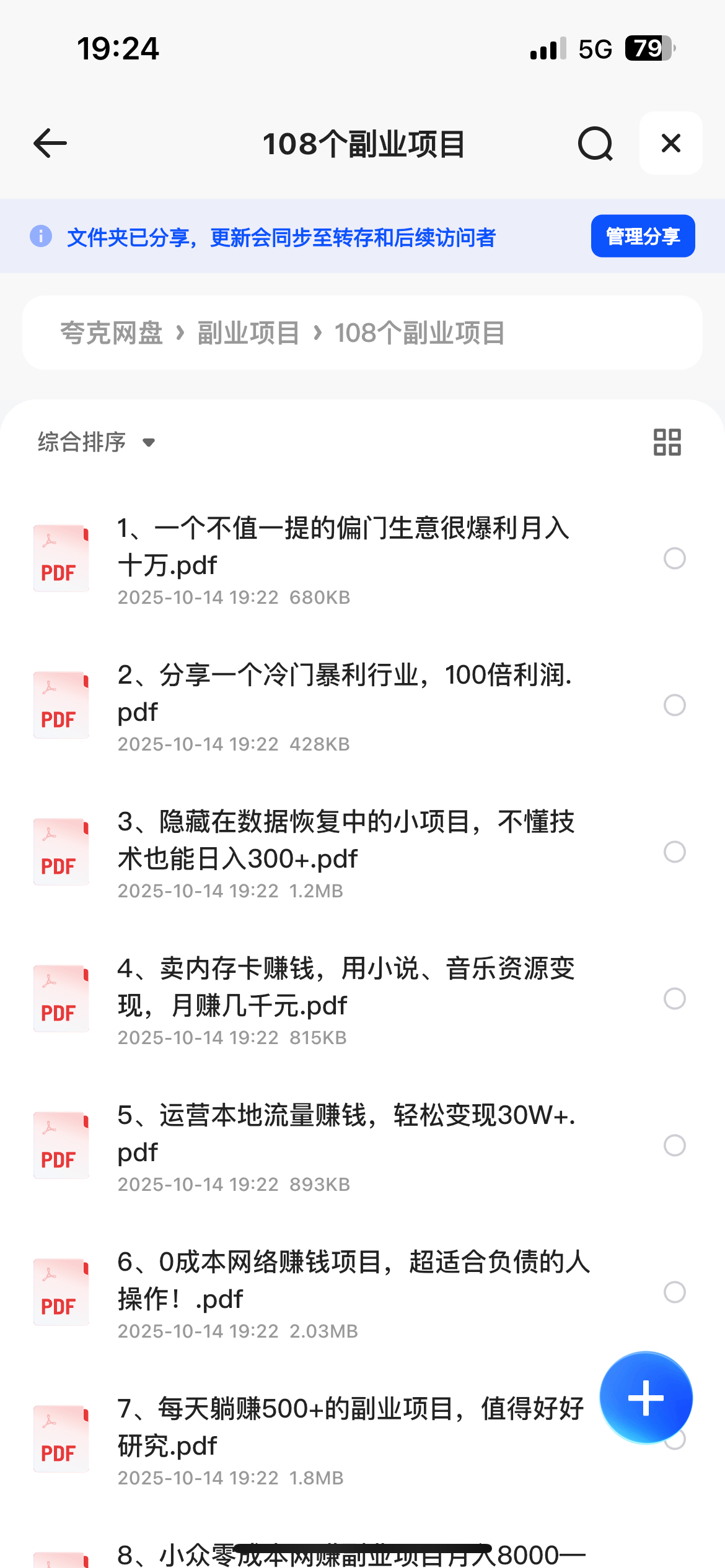This screenshot has width=725, height=1568.
Task: Expand the 综合排序 sort dropdown
Action: coord(96,442)
